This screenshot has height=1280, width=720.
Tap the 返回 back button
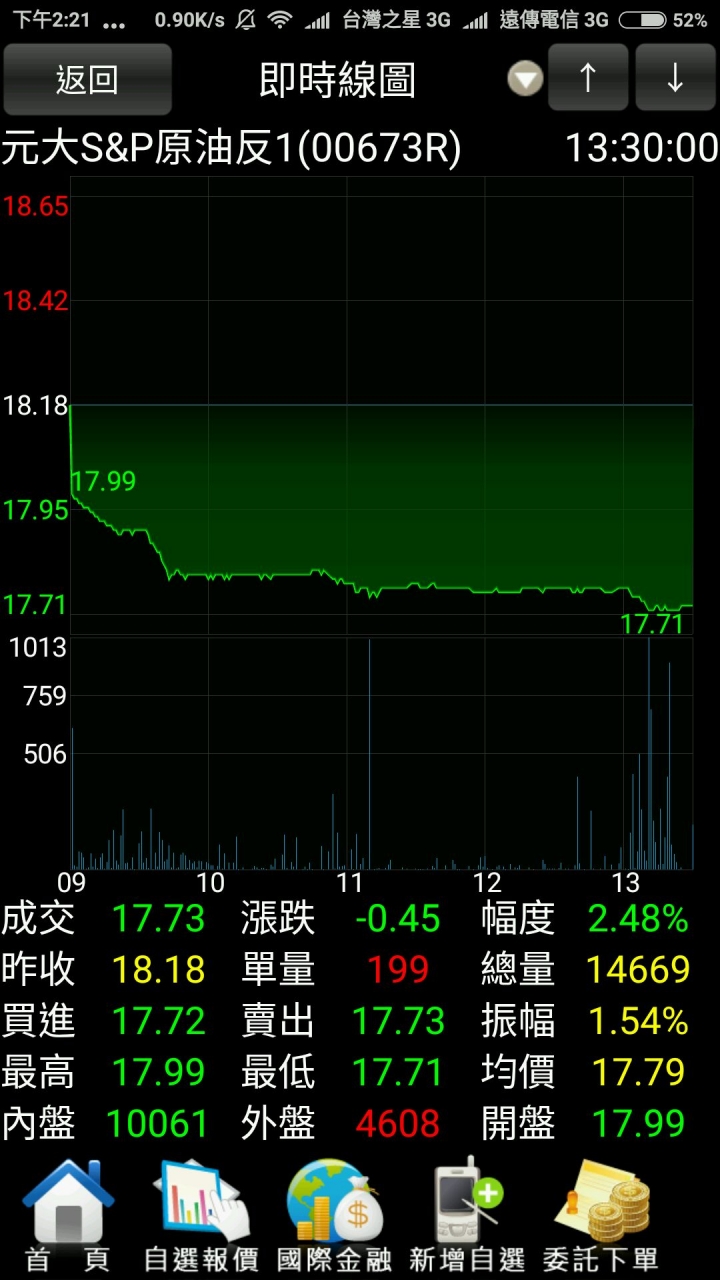pos(87,79)
